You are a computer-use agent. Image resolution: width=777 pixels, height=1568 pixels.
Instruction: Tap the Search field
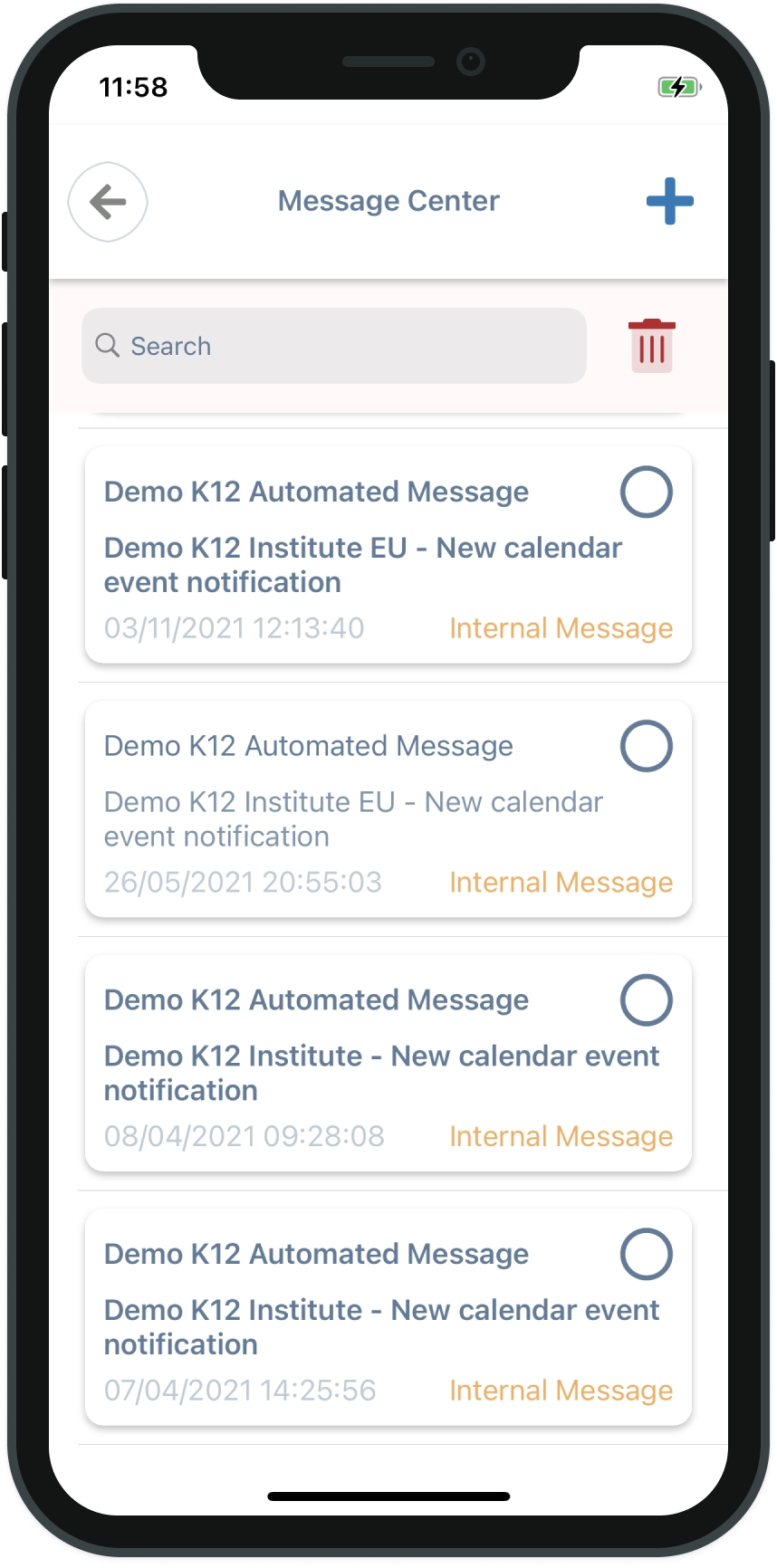point(334,346)
